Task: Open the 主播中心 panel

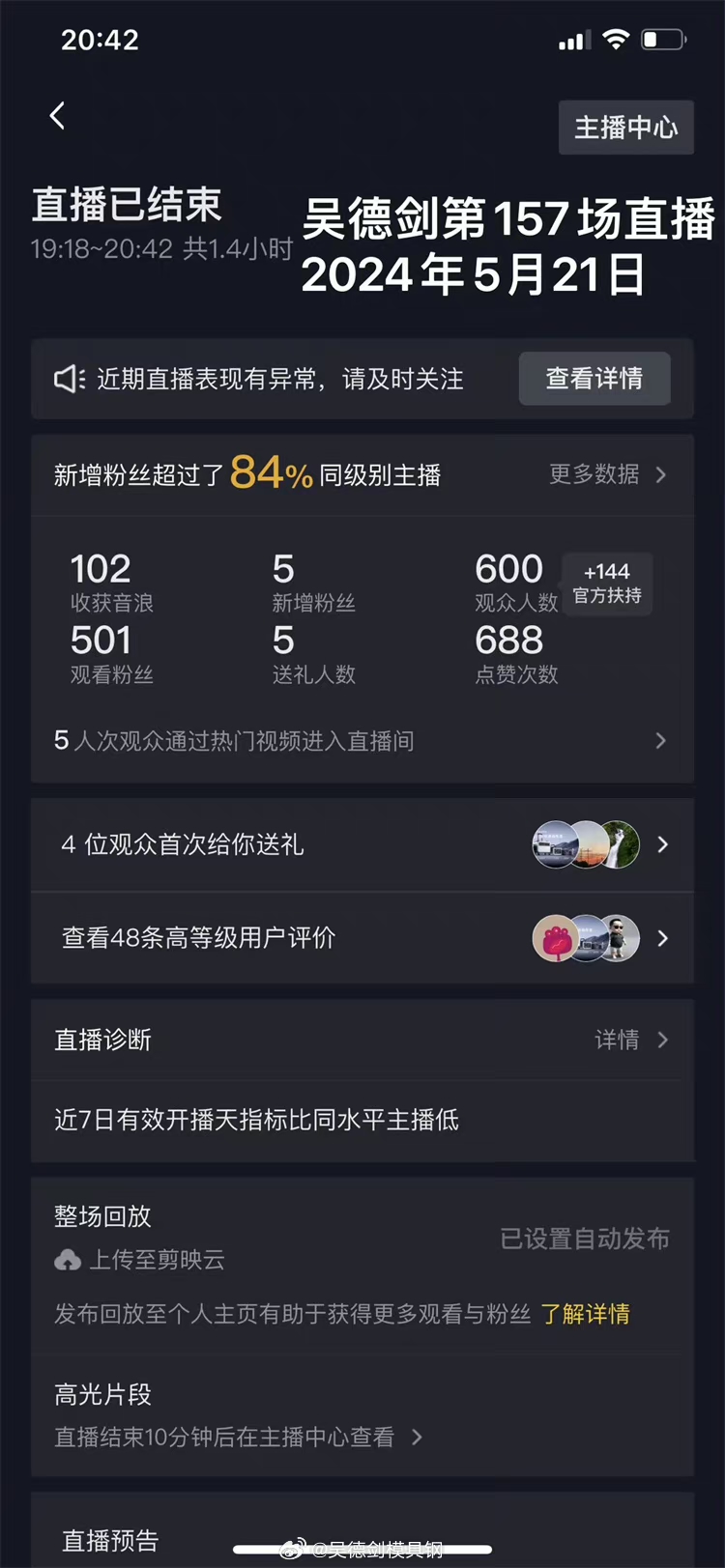Action: point(626,127)
